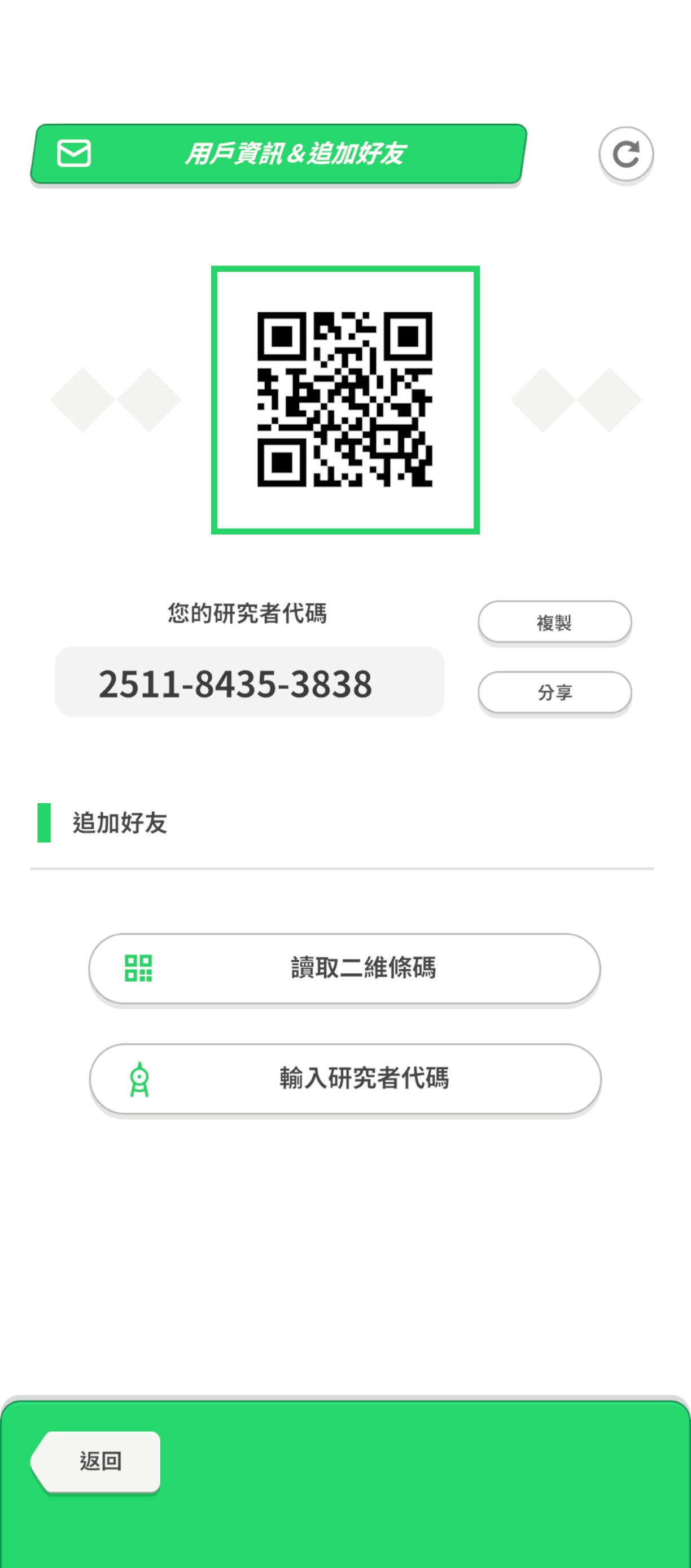Copy the researcher code with 複製

[554, 622]
